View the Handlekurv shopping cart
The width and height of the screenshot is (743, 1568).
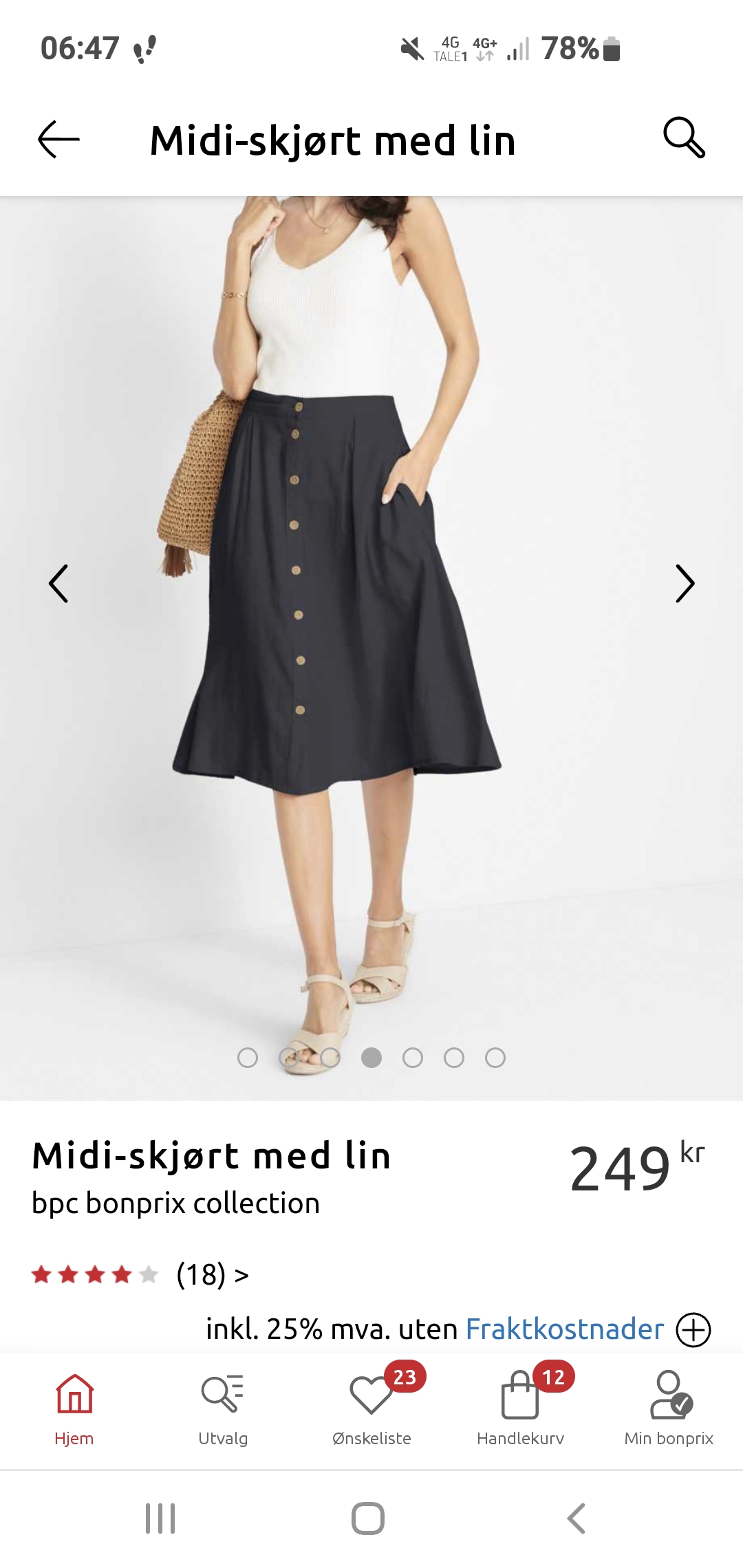click(x=520, y=1409)
